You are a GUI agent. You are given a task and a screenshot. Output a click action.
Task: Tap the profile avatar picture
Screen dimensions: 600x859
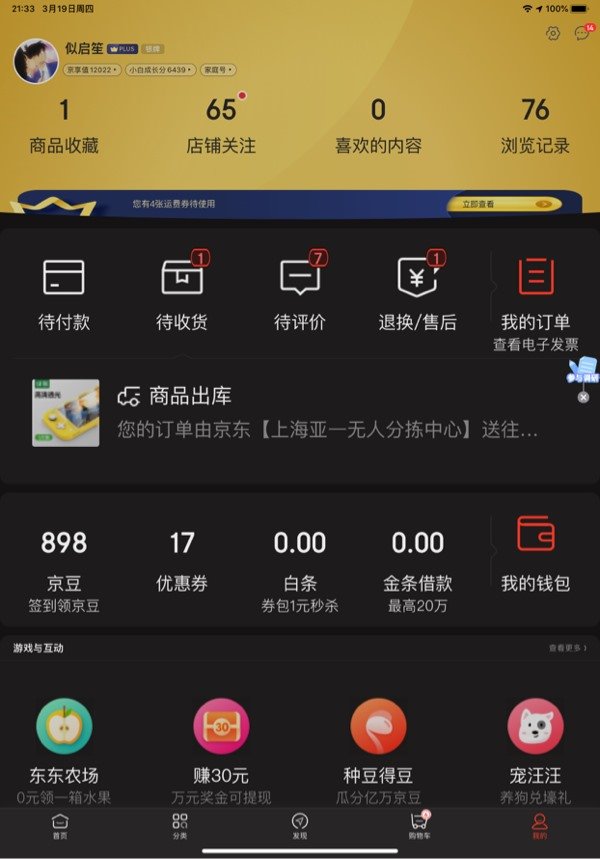click(x=35, y=62)
